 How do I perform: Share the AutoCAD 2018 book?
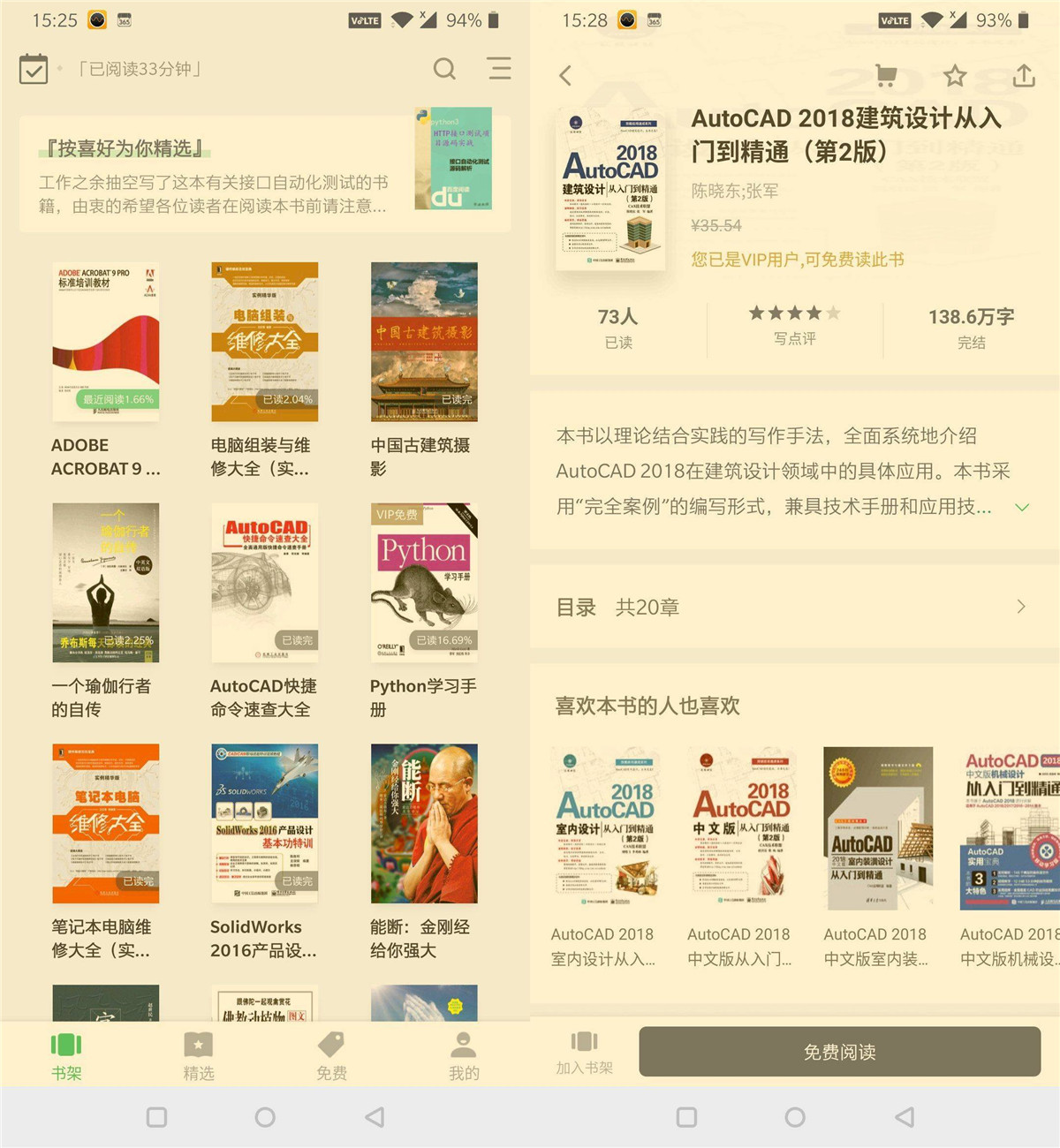point(1024,76)
